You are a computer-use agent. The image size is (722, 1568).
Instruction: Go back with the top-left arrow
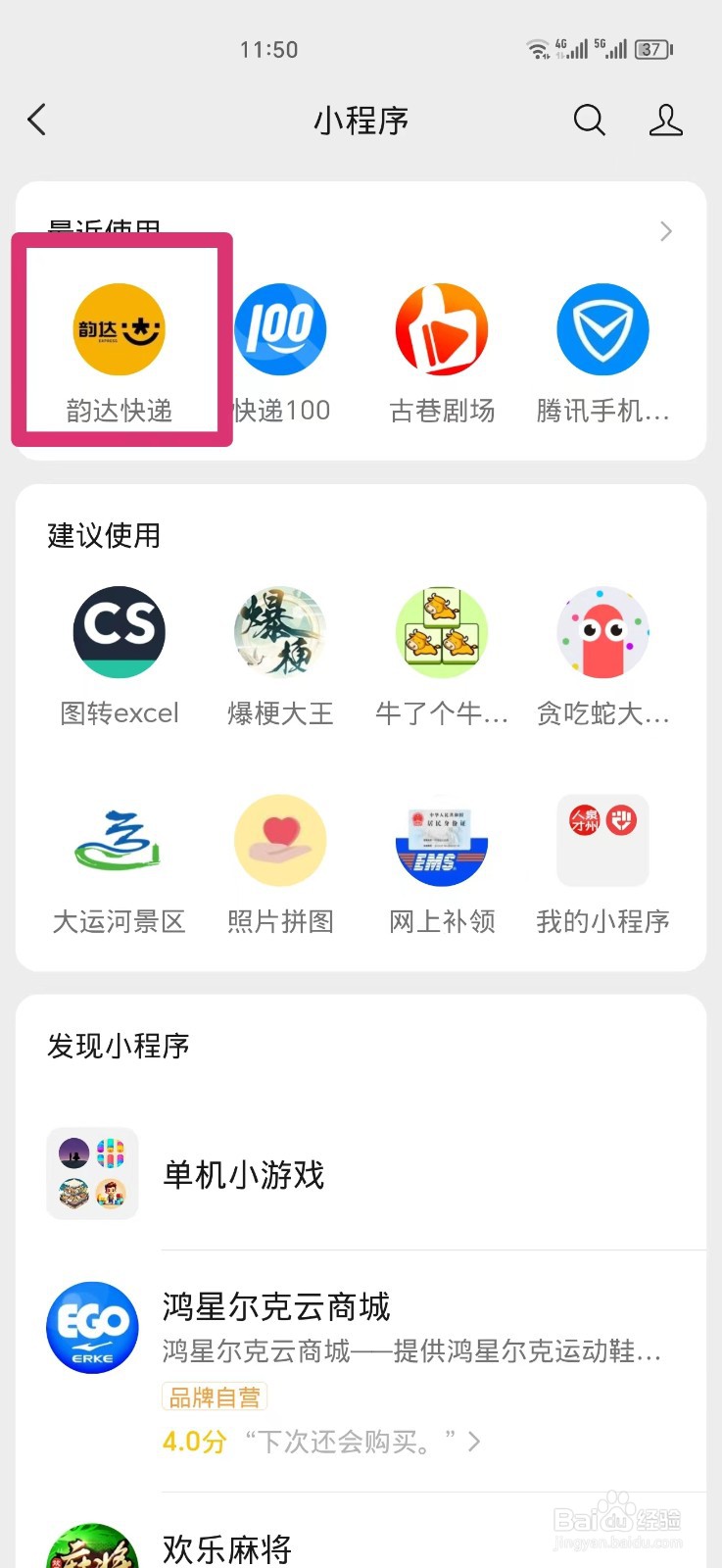point(36,120)
